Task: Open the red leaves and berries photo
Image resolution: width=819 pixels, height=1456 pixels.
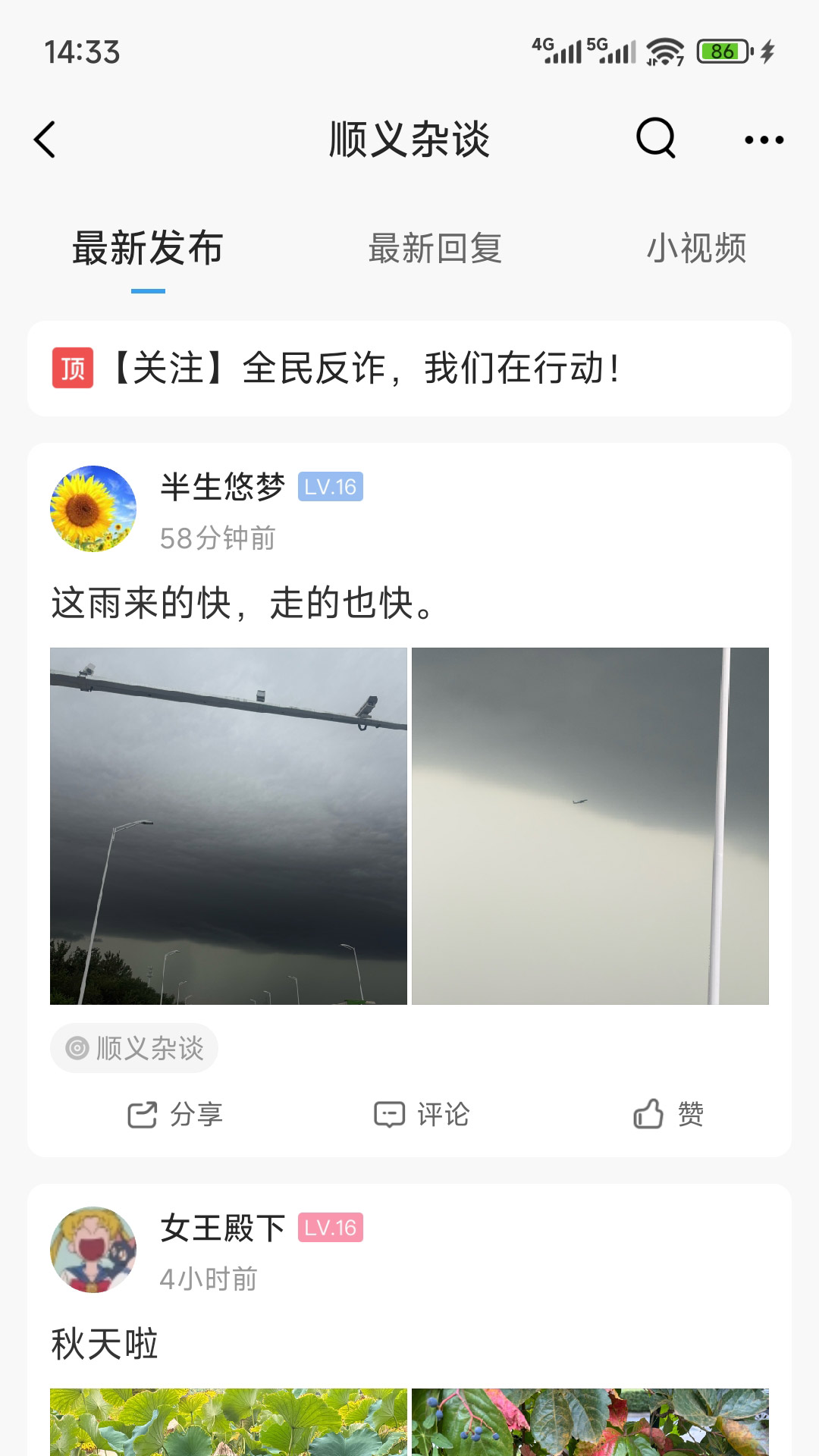Action: tap(590, 1422)
